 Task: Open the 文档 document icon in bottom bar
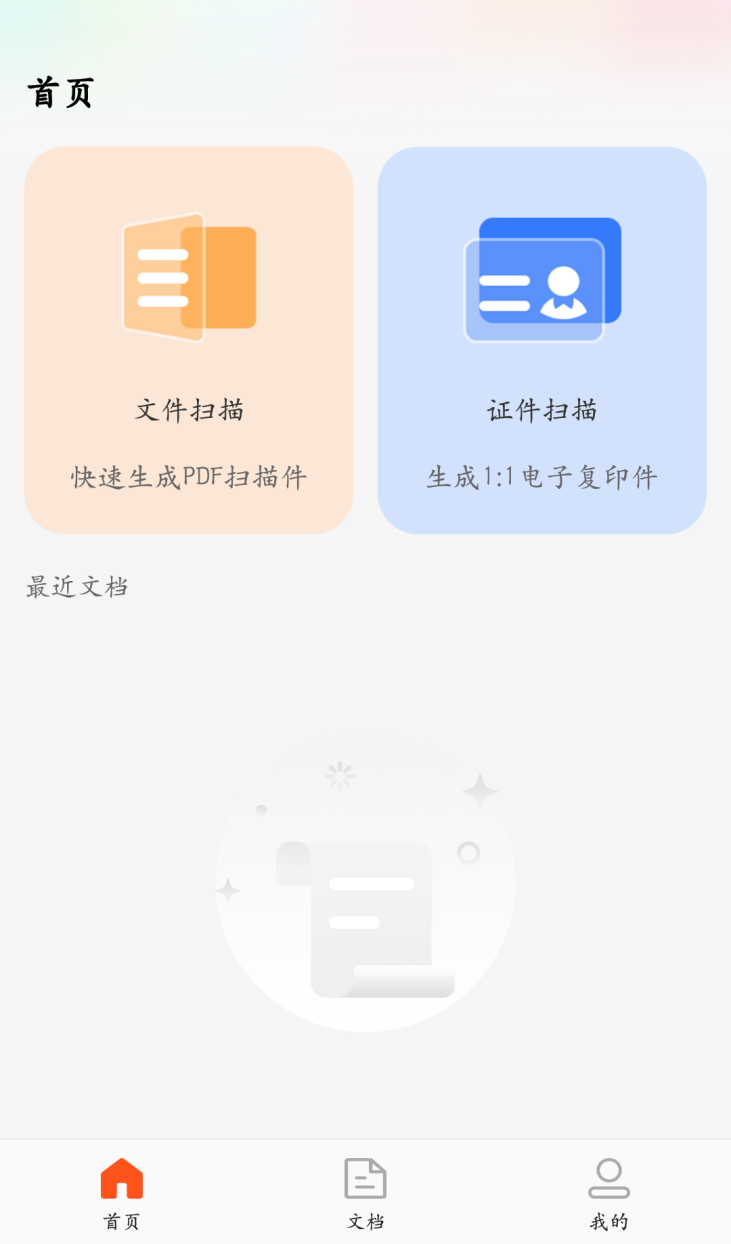tap(365, 1178)
